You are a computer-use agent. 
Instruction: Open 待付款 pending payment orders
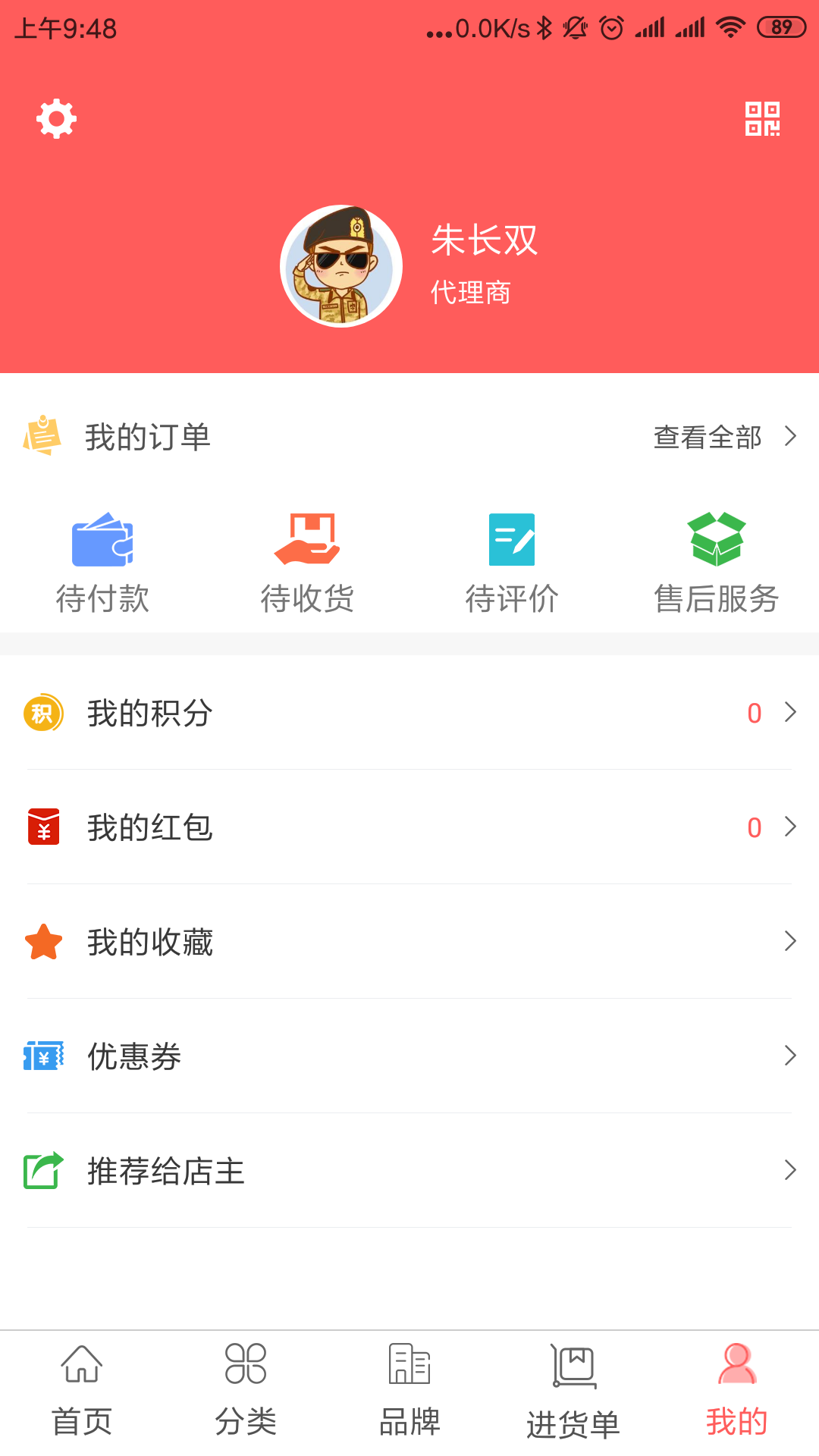click(x=102, y=563)
